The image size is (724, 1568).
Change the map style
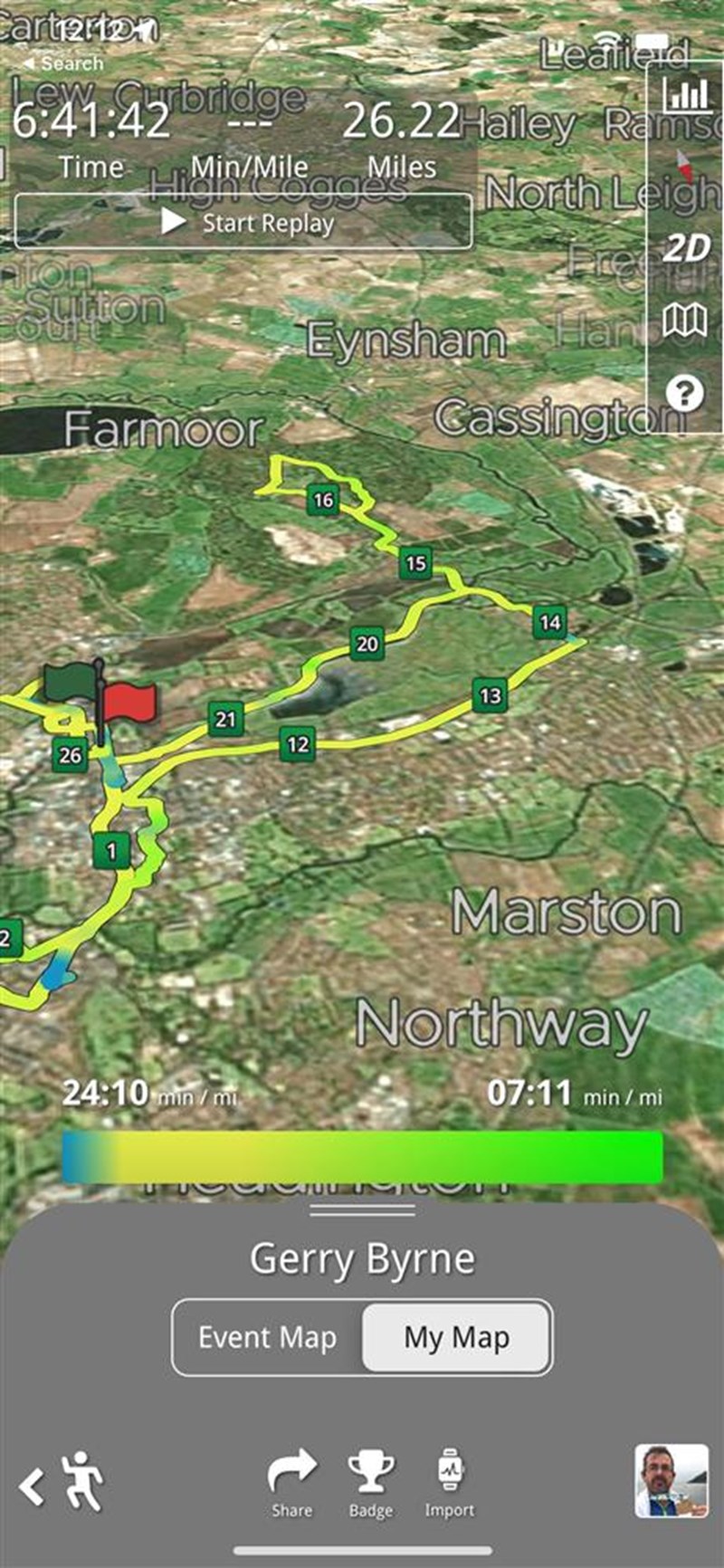(x=685, y=320)
